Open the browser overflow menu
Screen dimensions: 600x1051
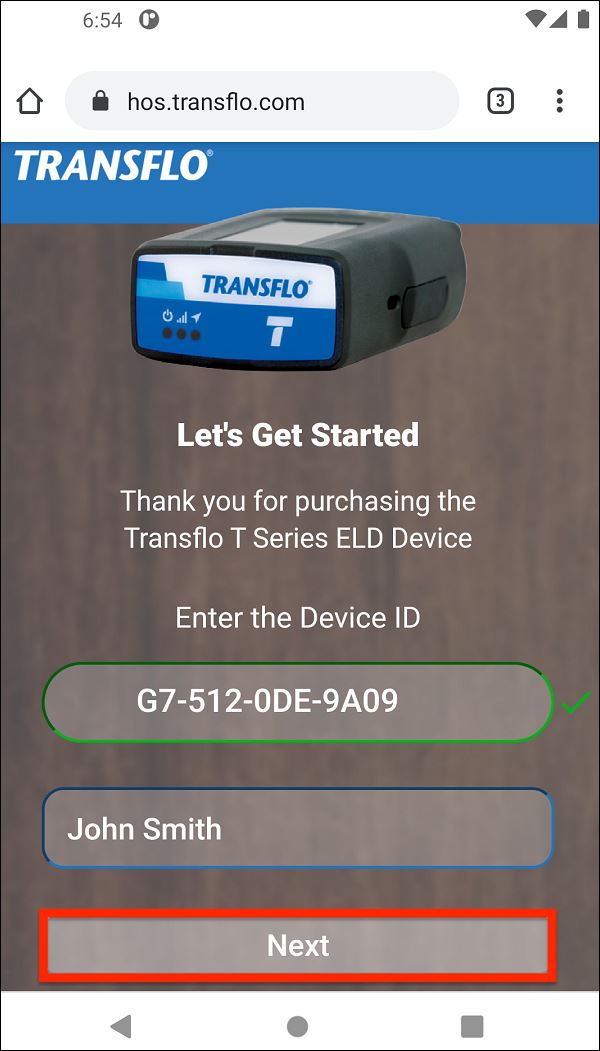(x=560, y=101)
